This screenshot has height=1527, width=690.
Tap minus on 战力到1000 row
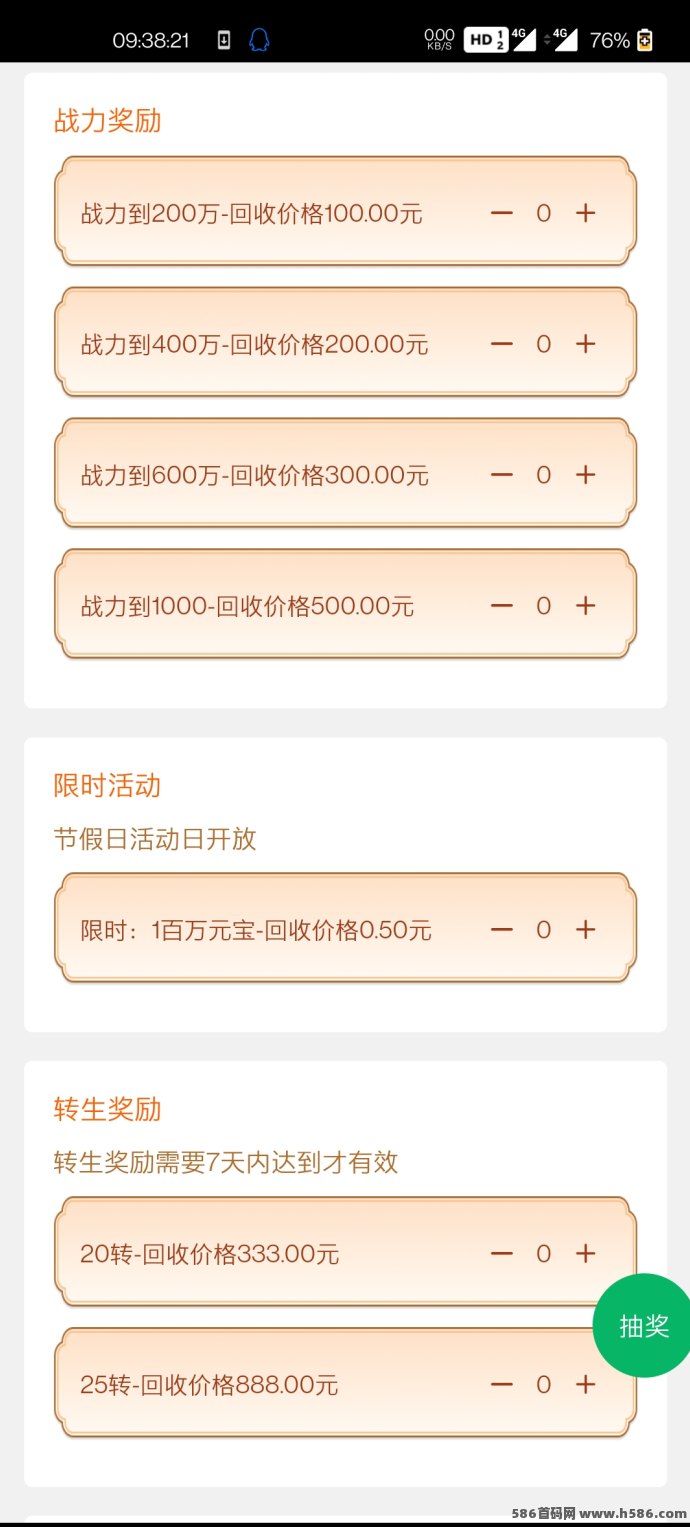502,606
